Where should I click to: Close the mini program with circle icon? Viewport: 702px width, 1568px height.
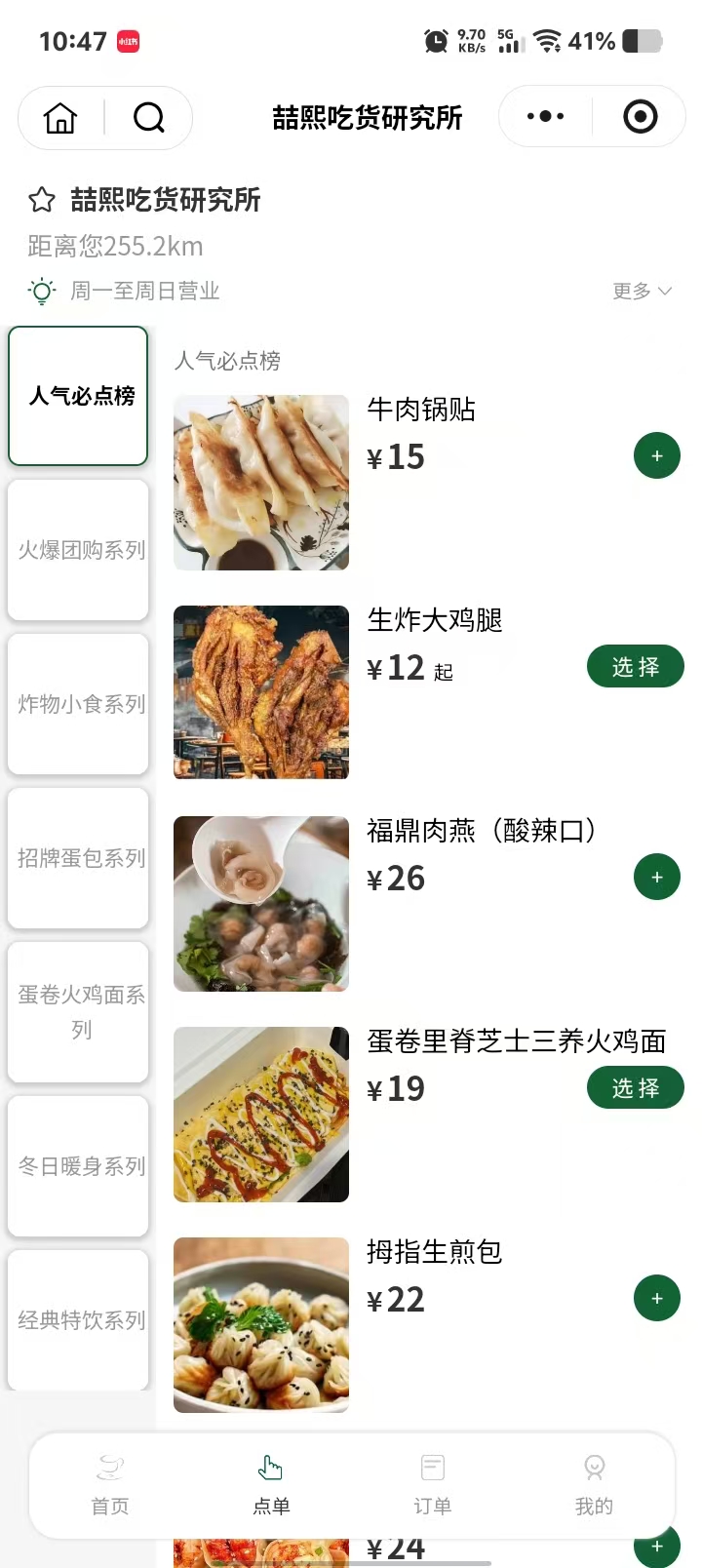[640, 117]
